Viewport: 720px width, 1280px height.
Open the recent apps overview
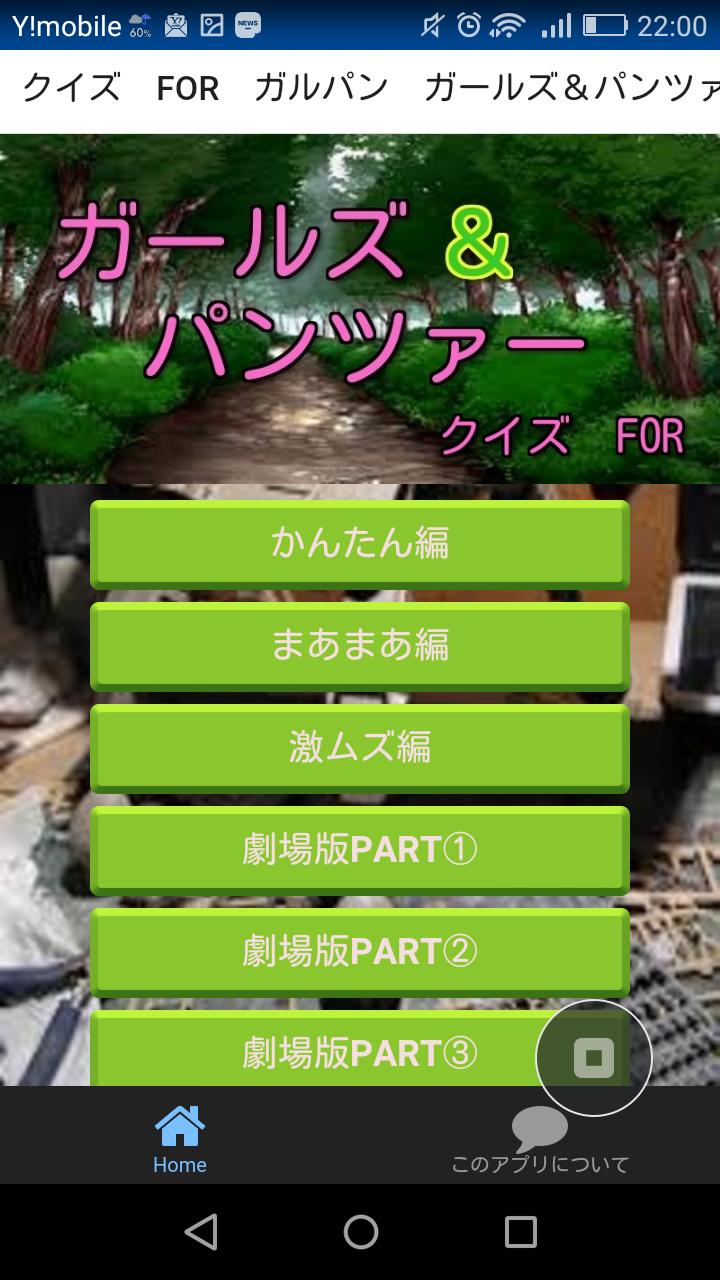pos(520,1232)
